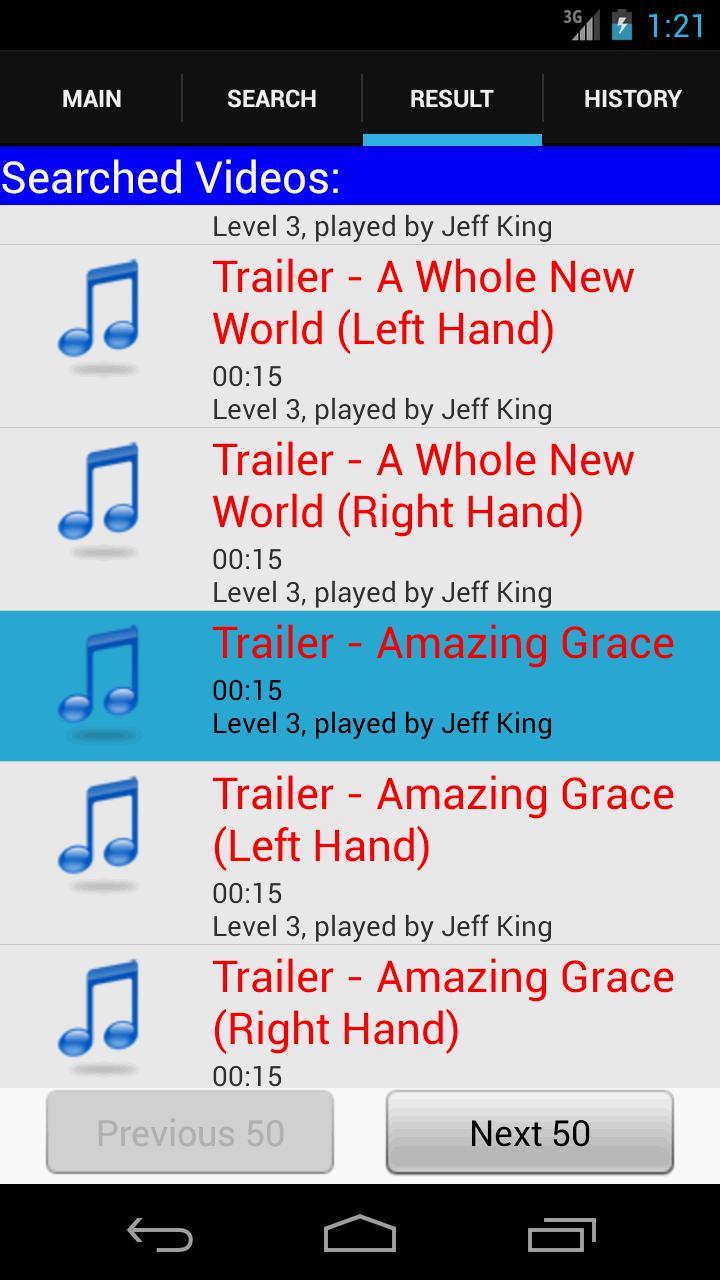Switch to the Main tab
Screen dimensions: 720x1280
pos(92,99)
